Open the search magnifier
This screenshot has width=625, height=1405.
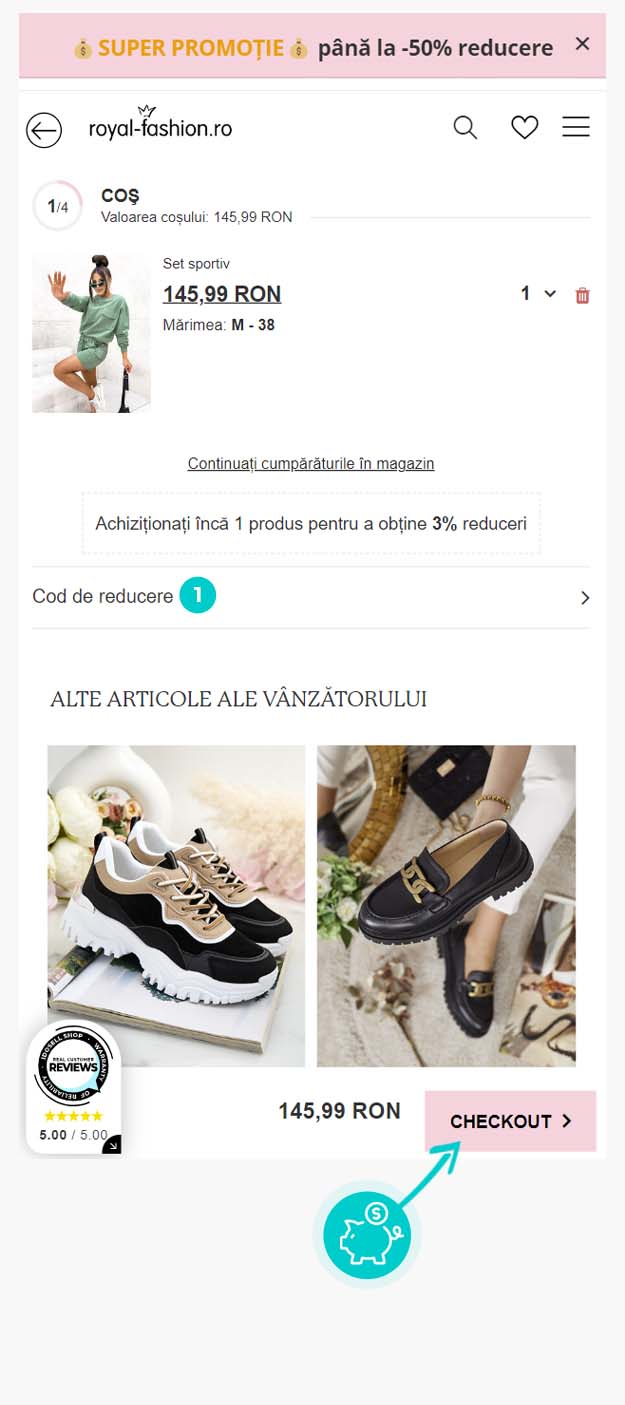[465, 128]
